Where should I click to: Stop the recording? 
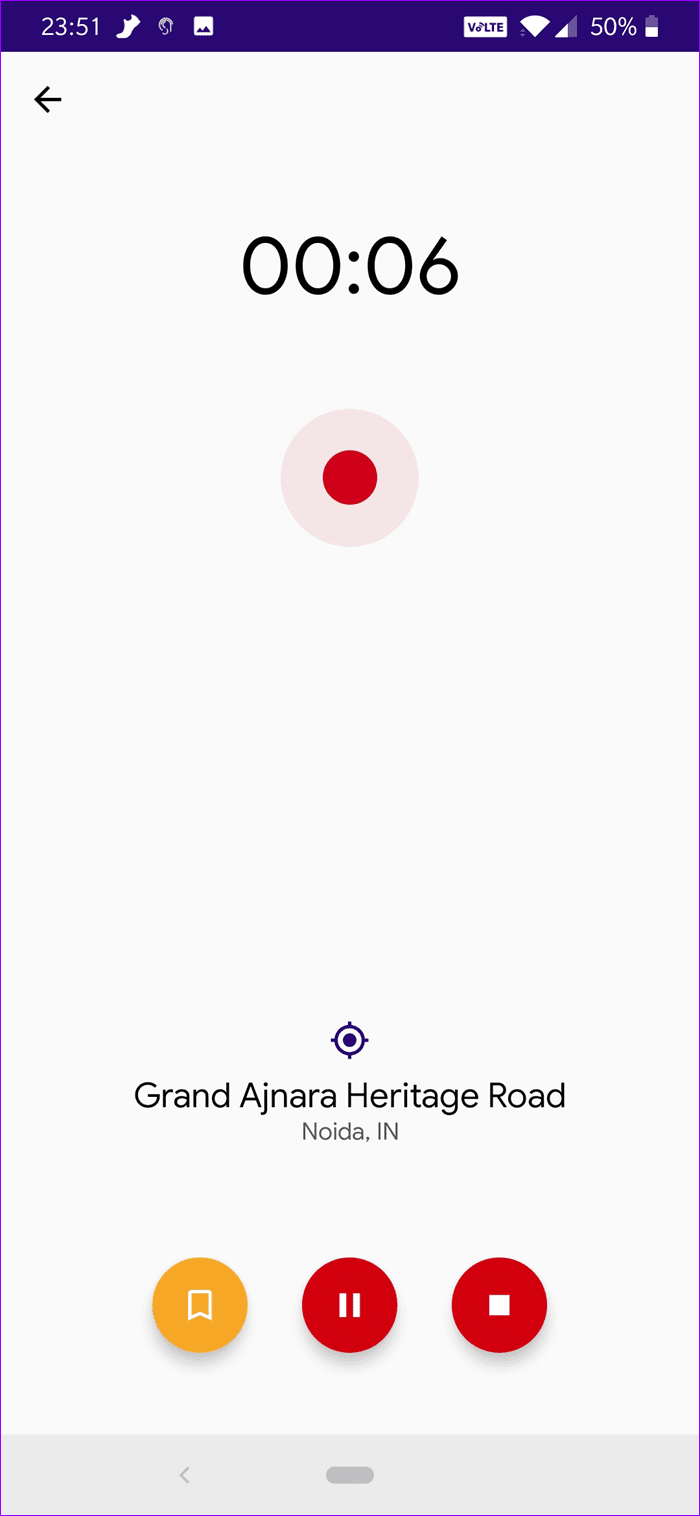coord(499,1305)
